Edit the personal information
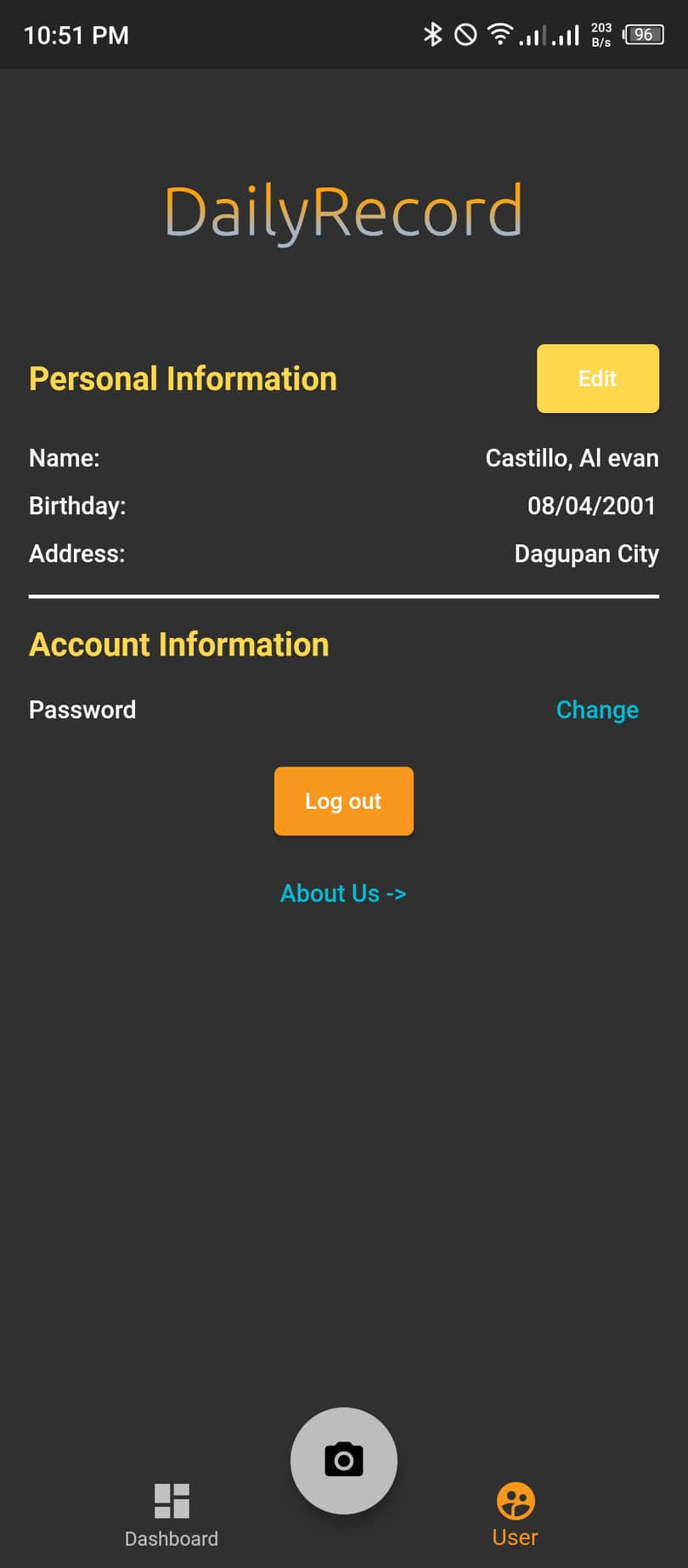This screenshot has width=688, height=1568. coord(597,378)
